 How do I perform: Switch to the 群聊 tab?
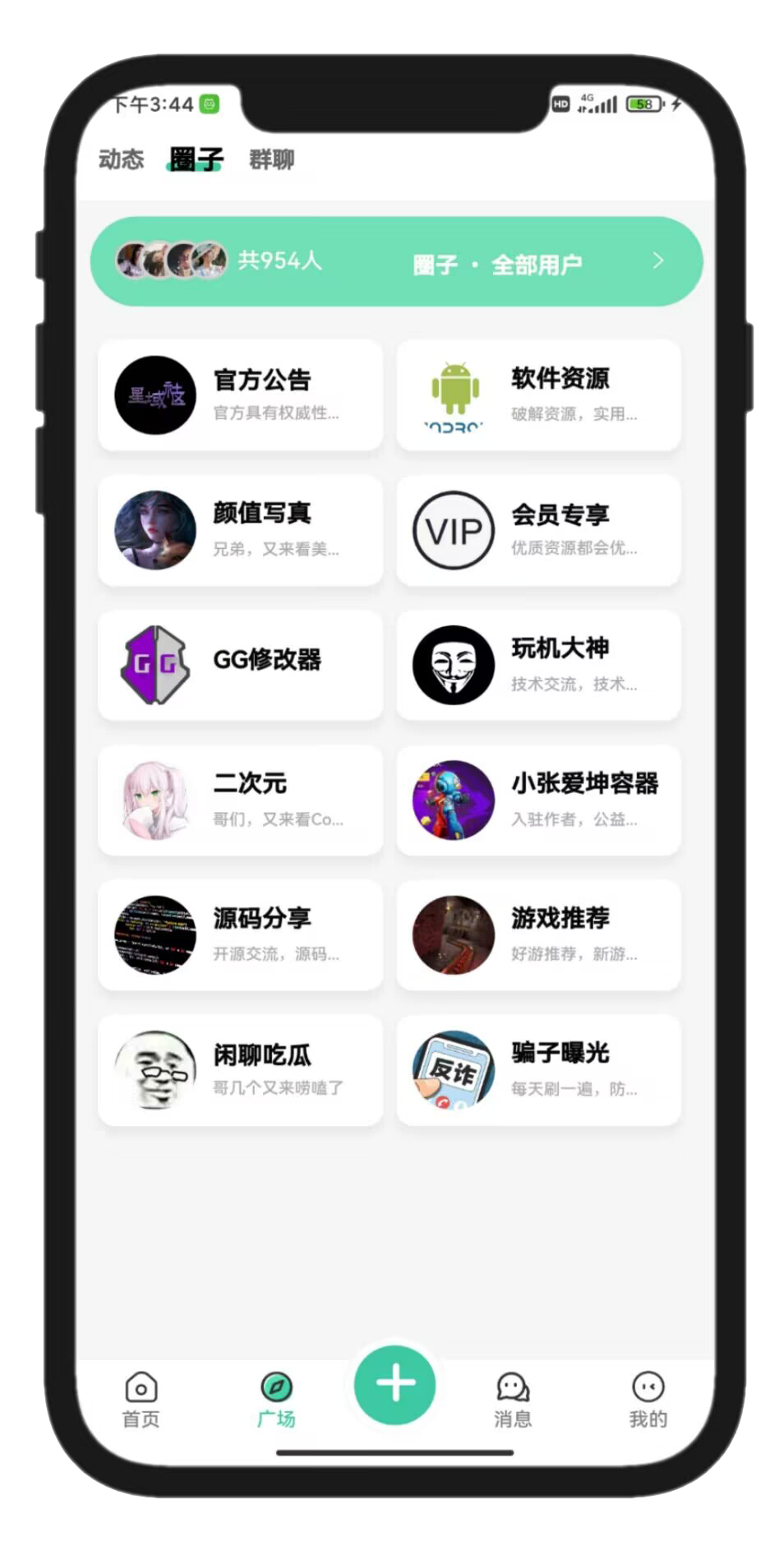coord(272,159)
